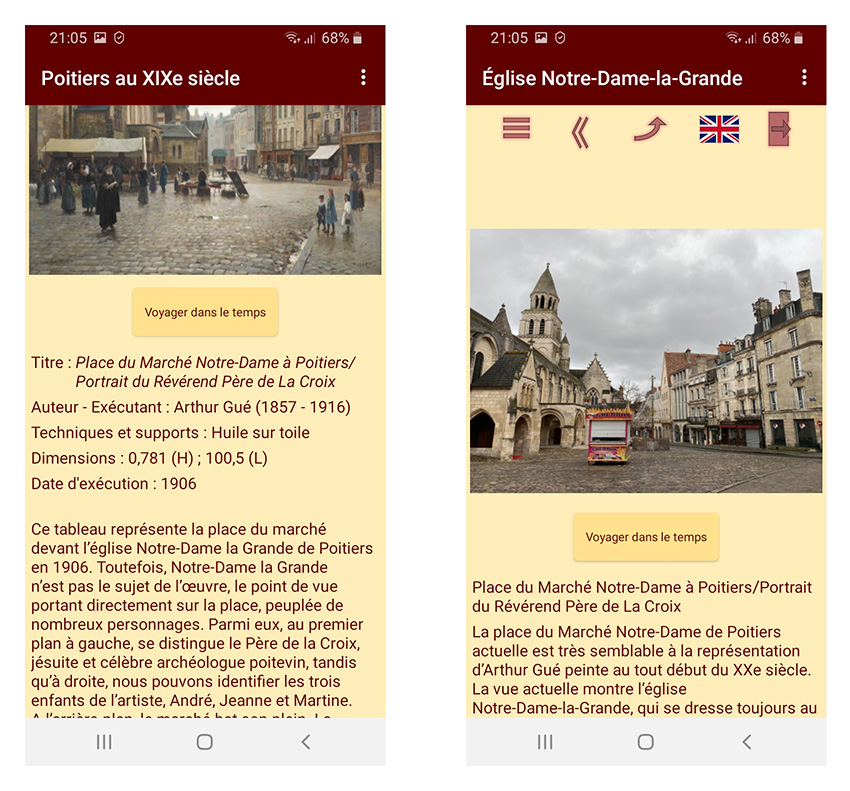The width and height of the screenshot is (850, 791).
Task: Open the hamburger list menu icon
Action: tap(516, 129)
